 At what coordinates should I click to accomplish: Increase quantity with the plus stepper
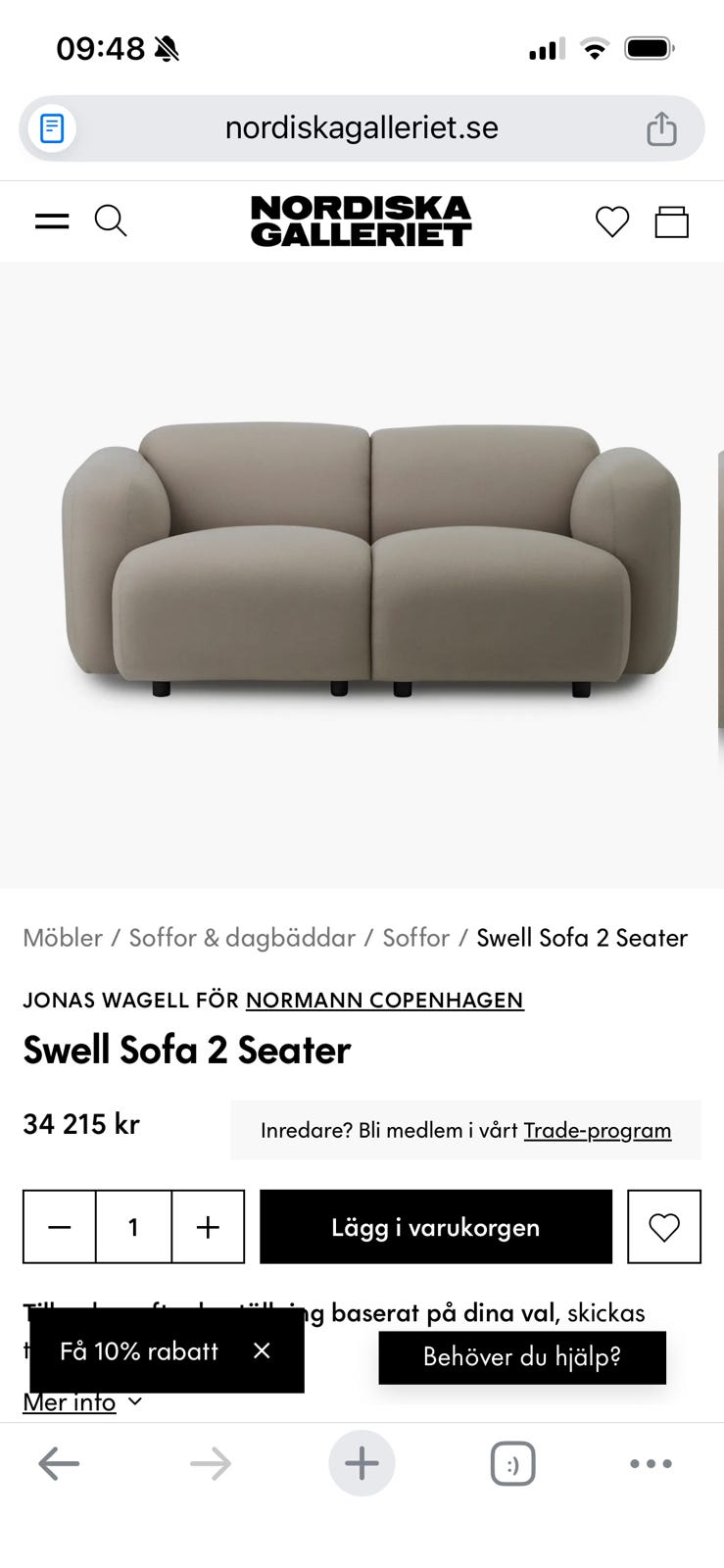coord(207,1226)
